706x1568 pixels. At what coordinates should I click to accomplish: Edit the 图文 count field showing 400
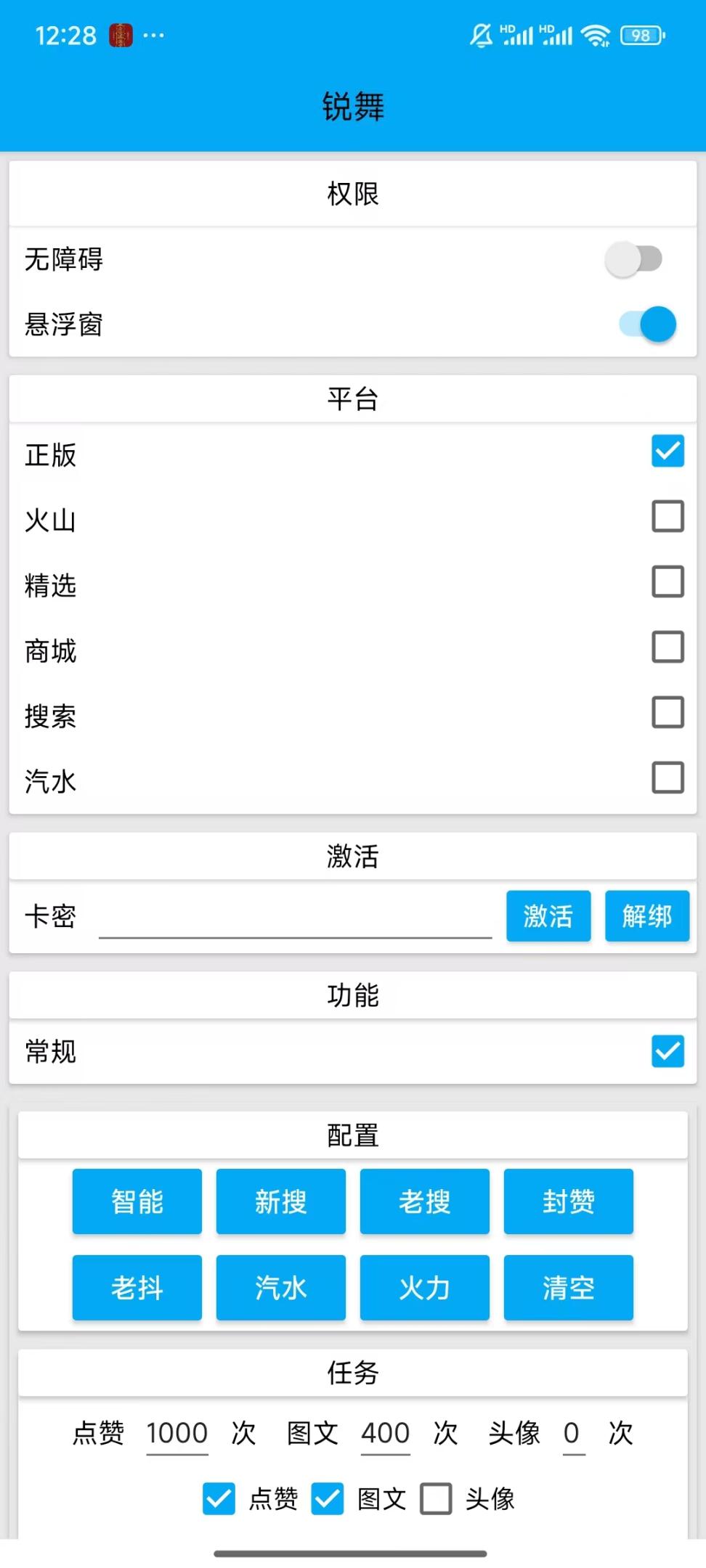tap(386, 1434)
